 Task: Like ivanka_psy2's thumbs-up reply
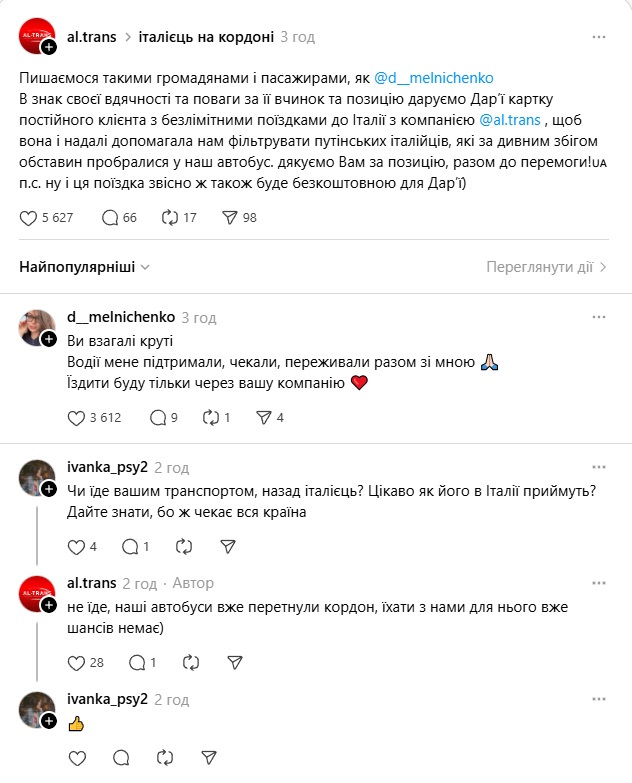coord(76,757)
